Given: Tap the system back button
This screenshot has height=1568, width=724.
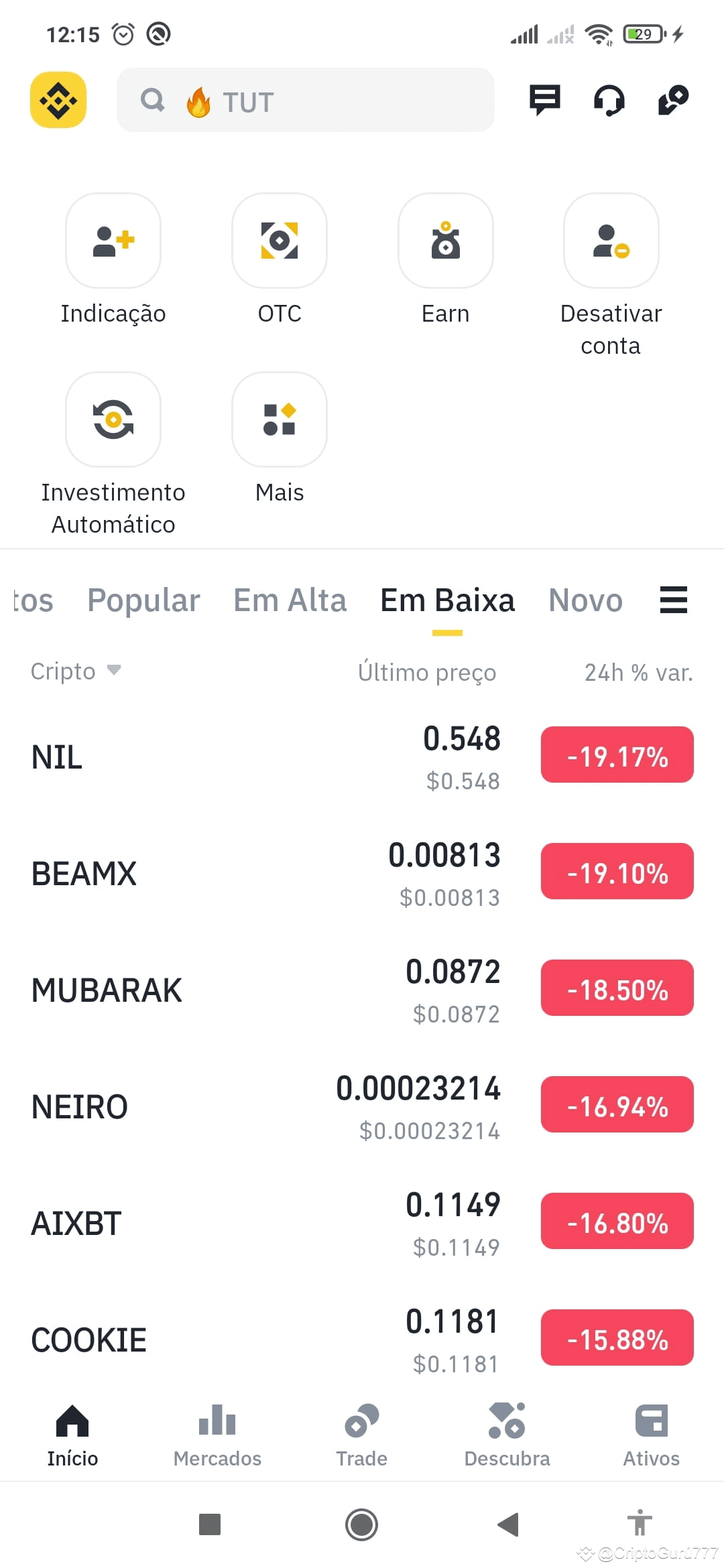Looking at the screenshot, I should click(x=507, y=1524).
